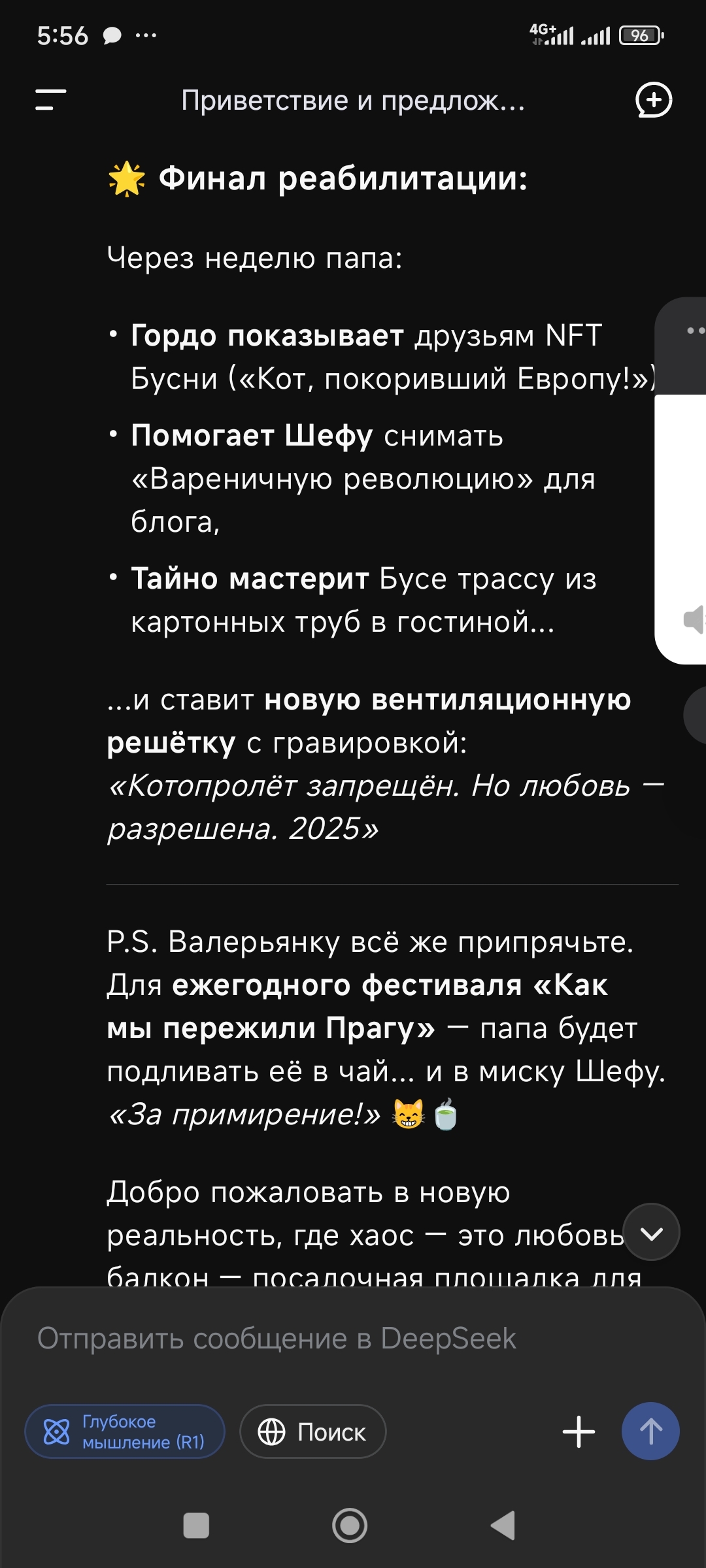706x1568 pixels.
Task: Open the plus attachment options
Action: 579,1431
